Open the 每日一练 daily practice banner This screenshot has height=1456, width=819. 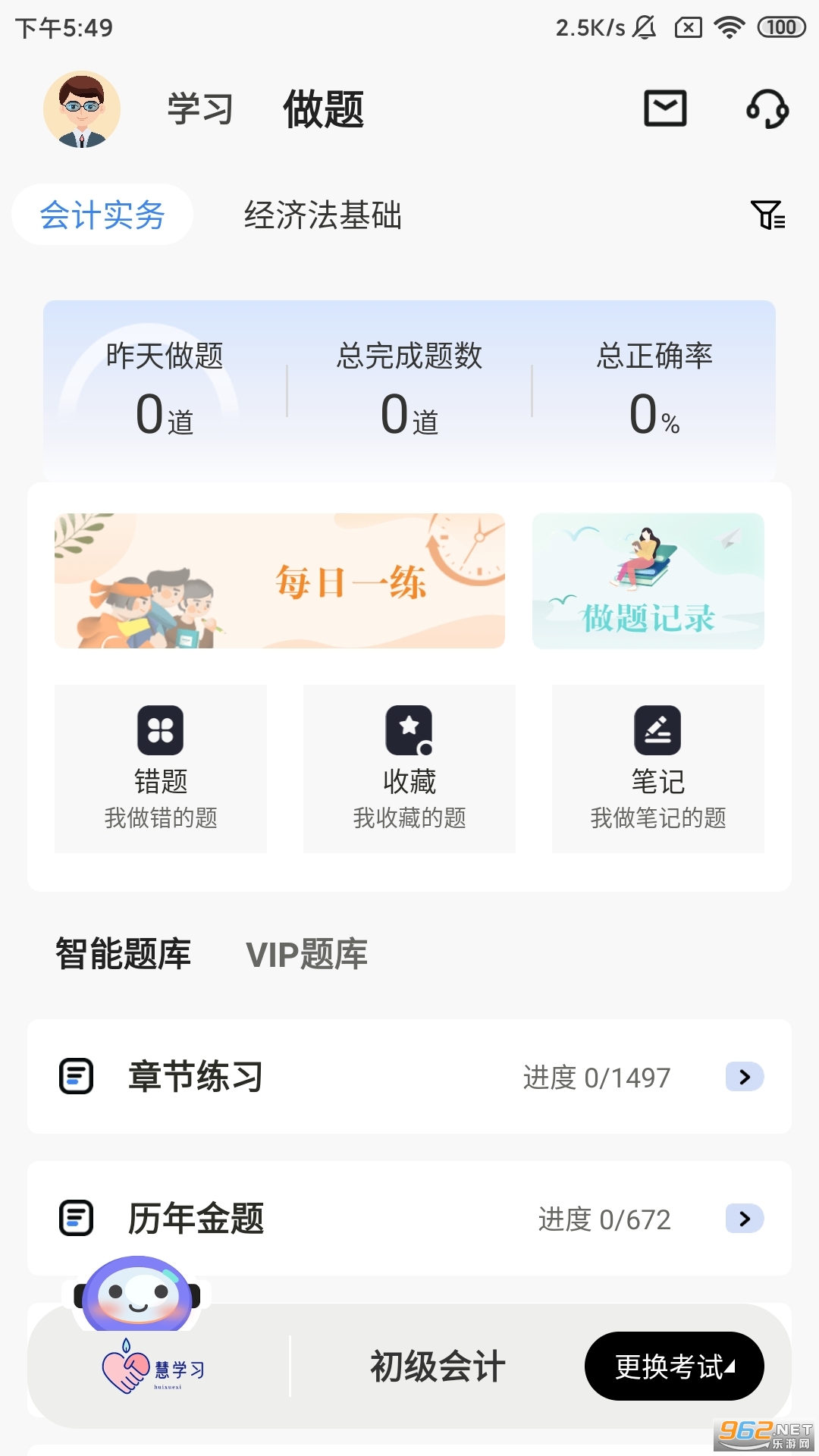click(x=278, y=581)
